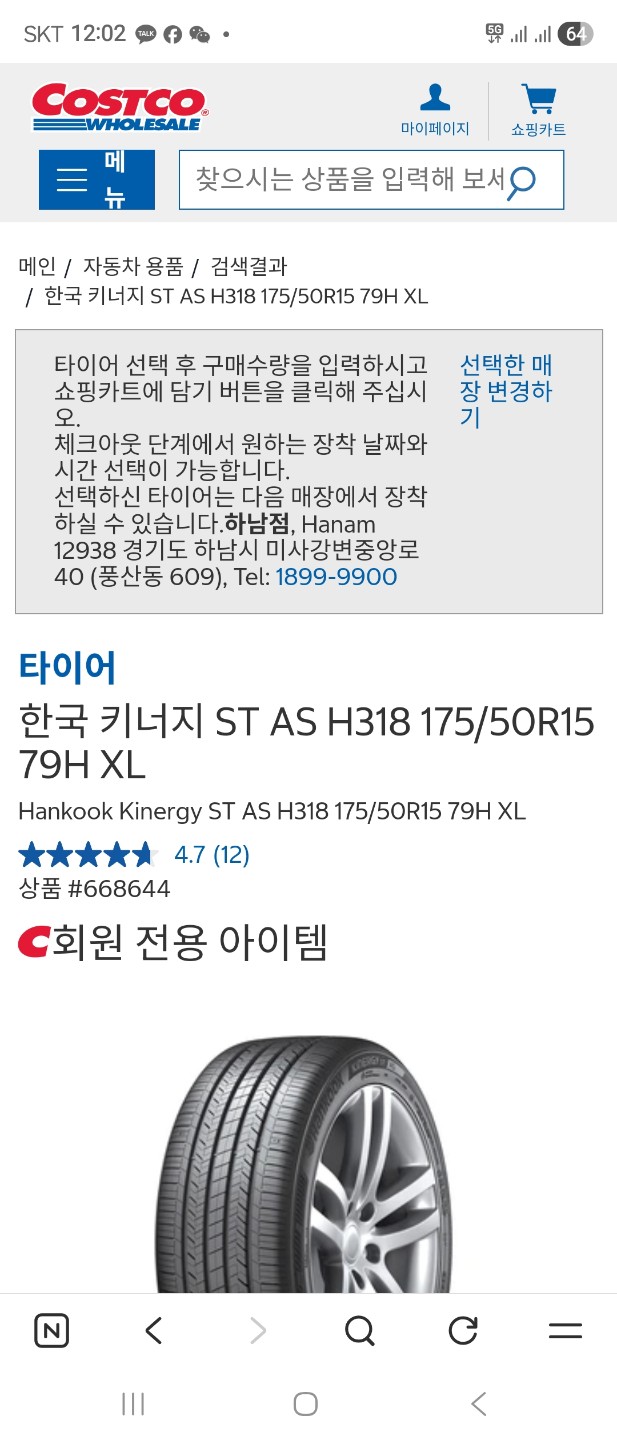Open the Naver N browser home

click(51, 1331)
